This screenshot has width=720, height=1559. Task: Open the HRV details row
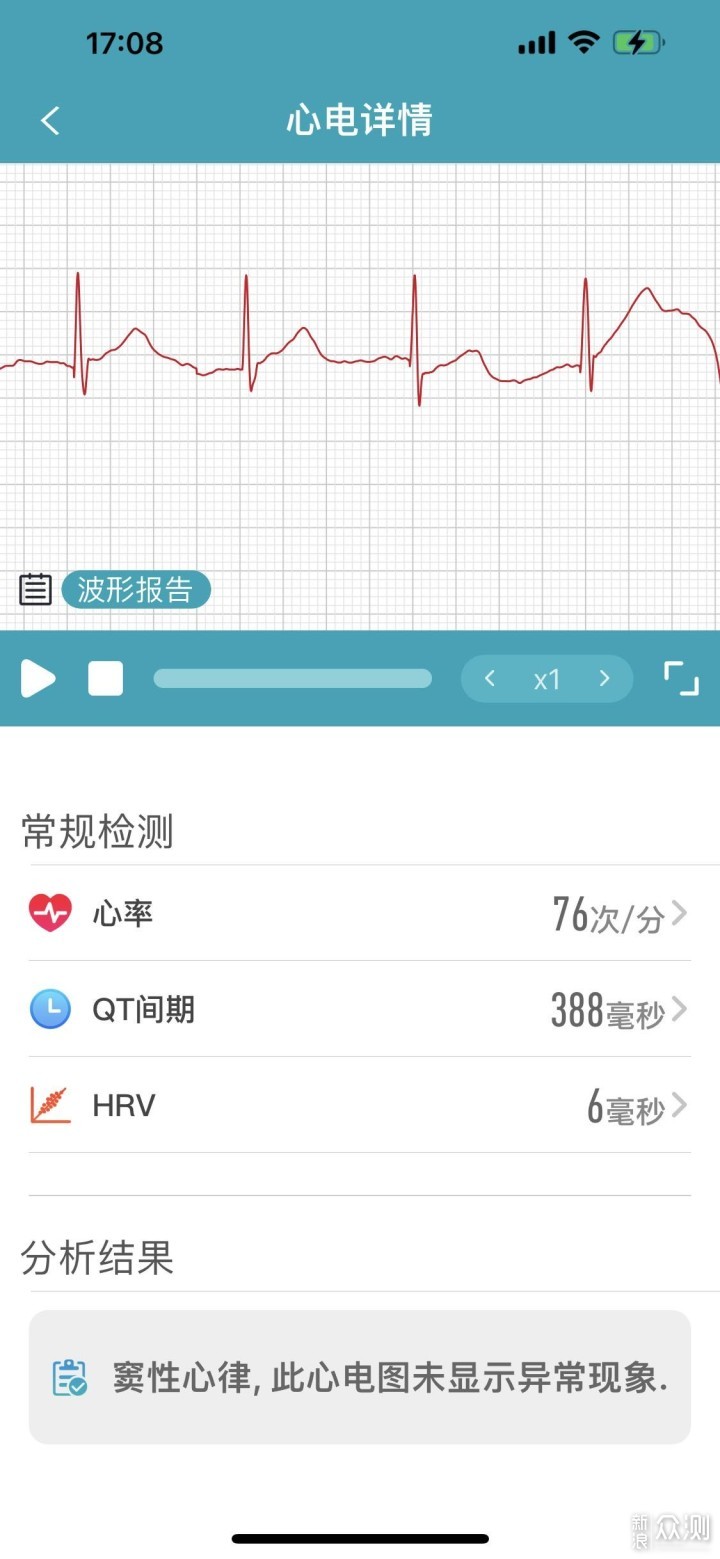tap(359, 1105)
